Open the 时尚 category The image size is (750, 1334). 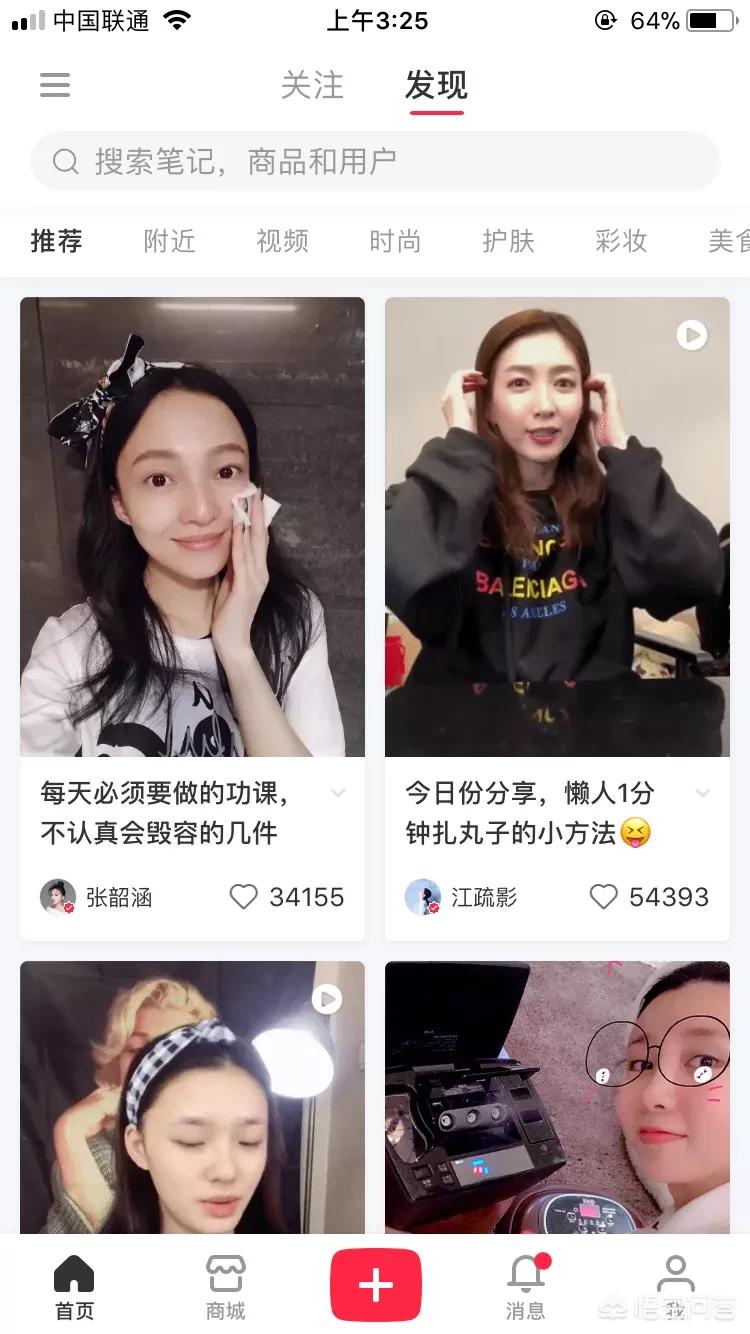[x=395, y=241]
